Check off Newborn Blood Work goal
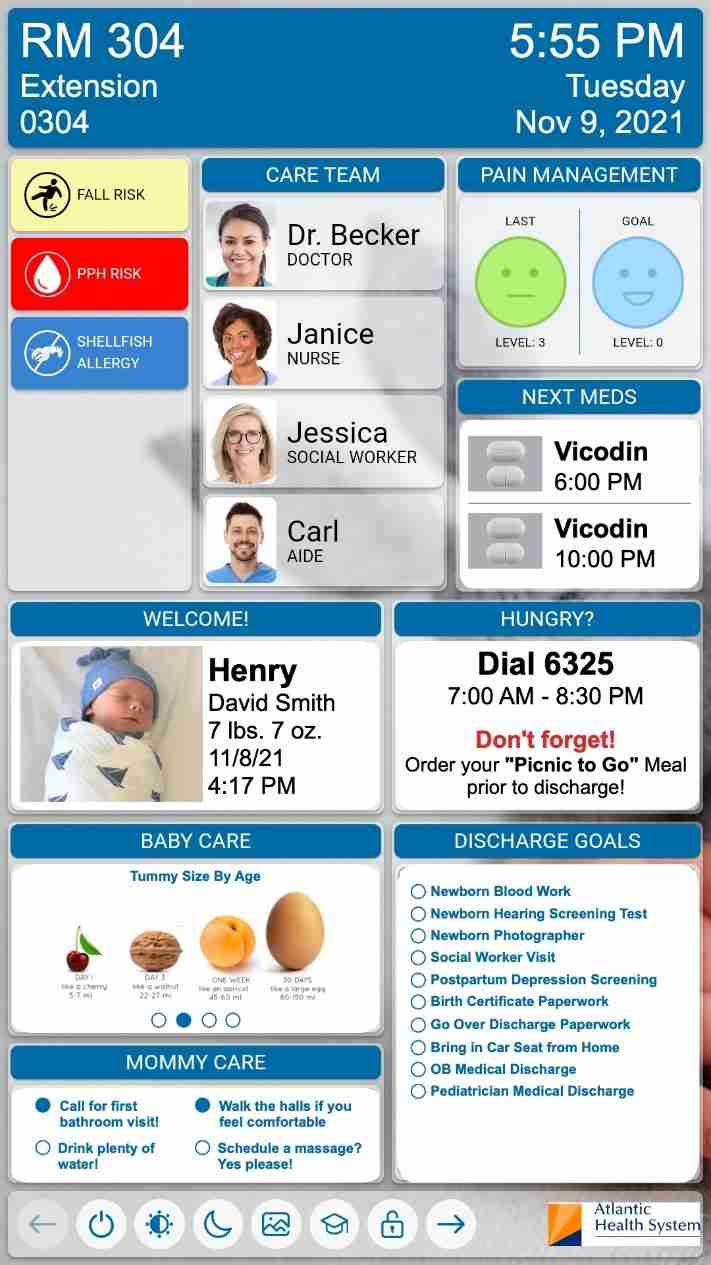The image size is (711, 1265). tap(419, 891)
